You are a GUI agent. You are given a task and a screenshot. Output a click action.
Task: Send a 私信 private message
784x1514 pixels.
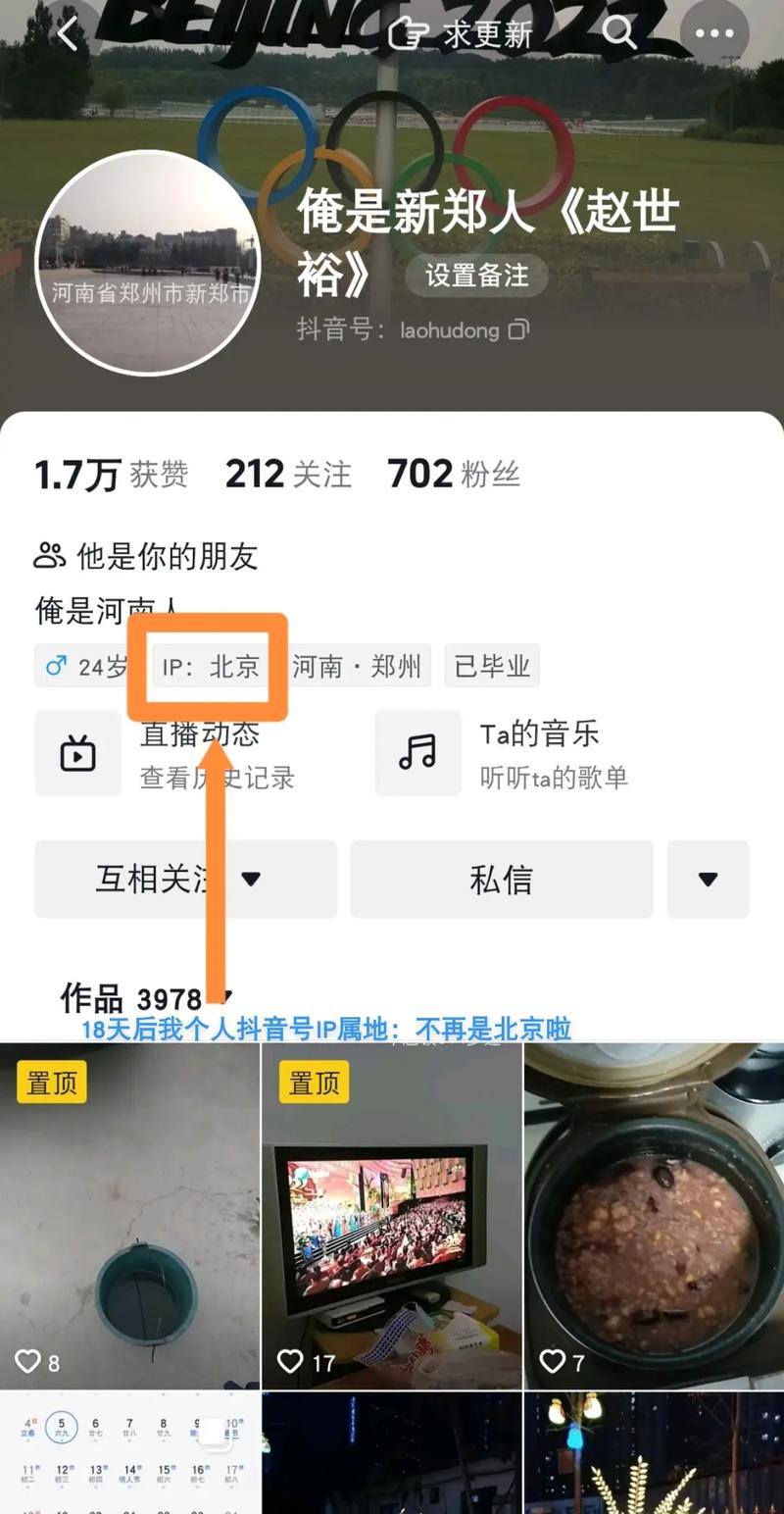pyautogui.click(x=501, y=880)
